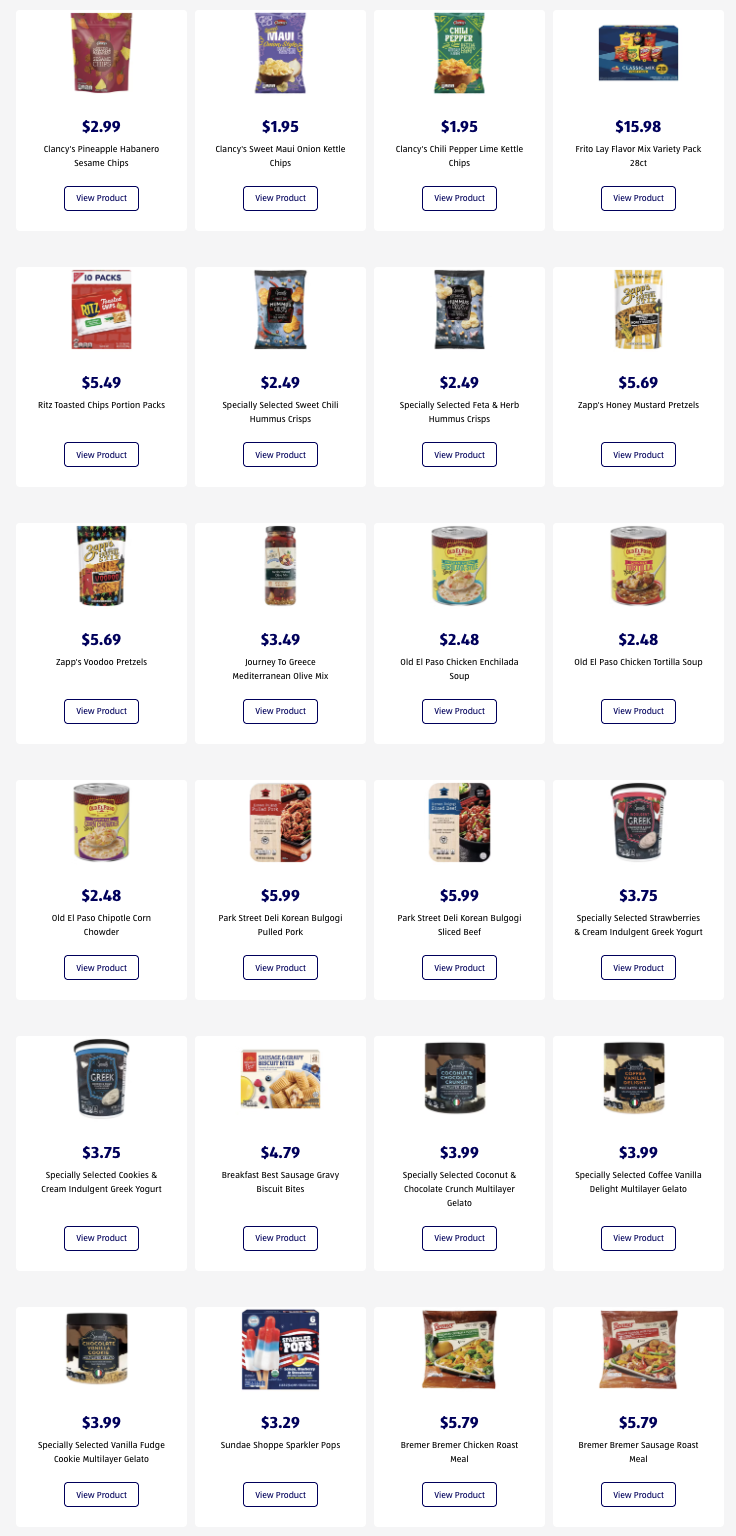The width and height of the screenshot is (736, 1536).
Task: View product for Bremer Chicken Roast Meal
Action: click(459, 1495)
